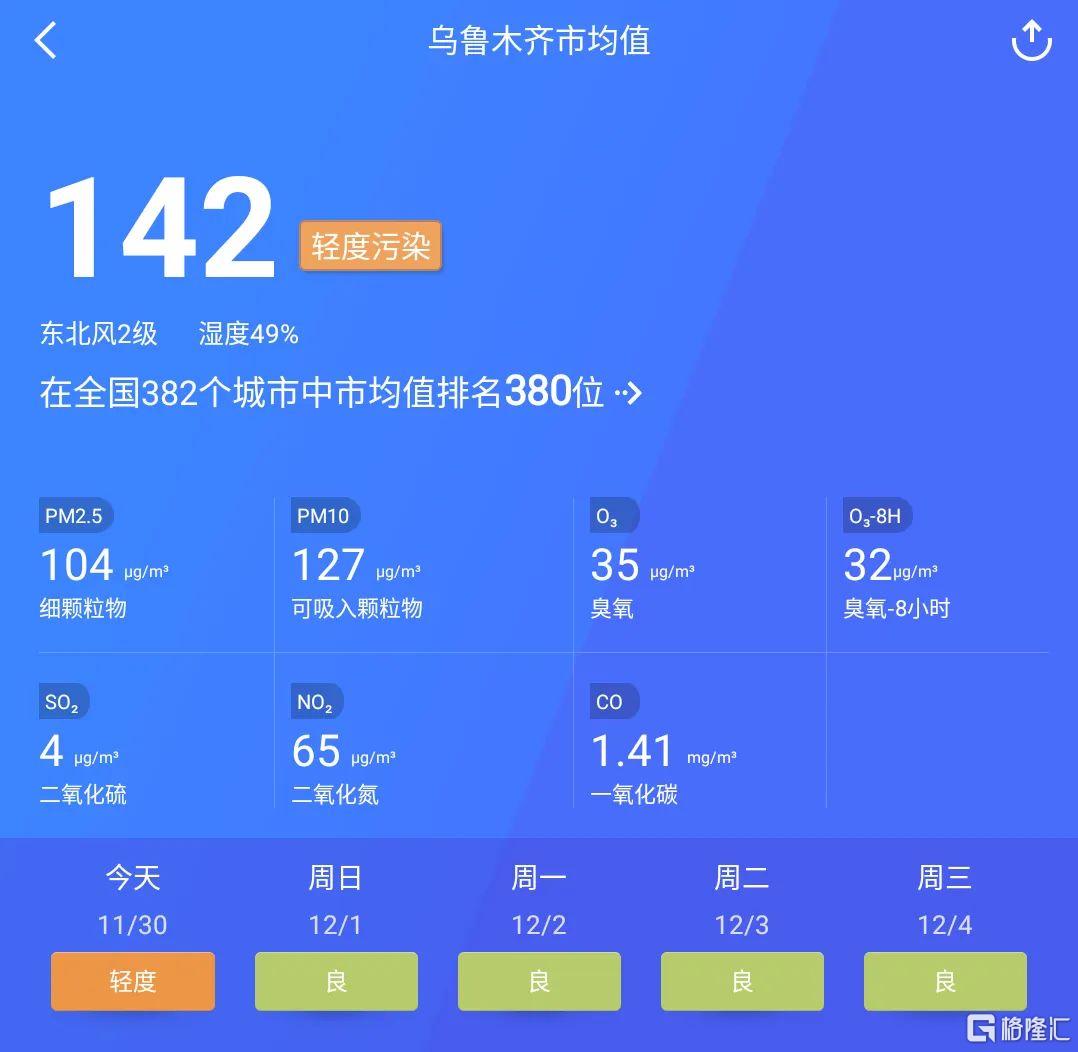Go back using the top-left arrow

tap(46, 41)
